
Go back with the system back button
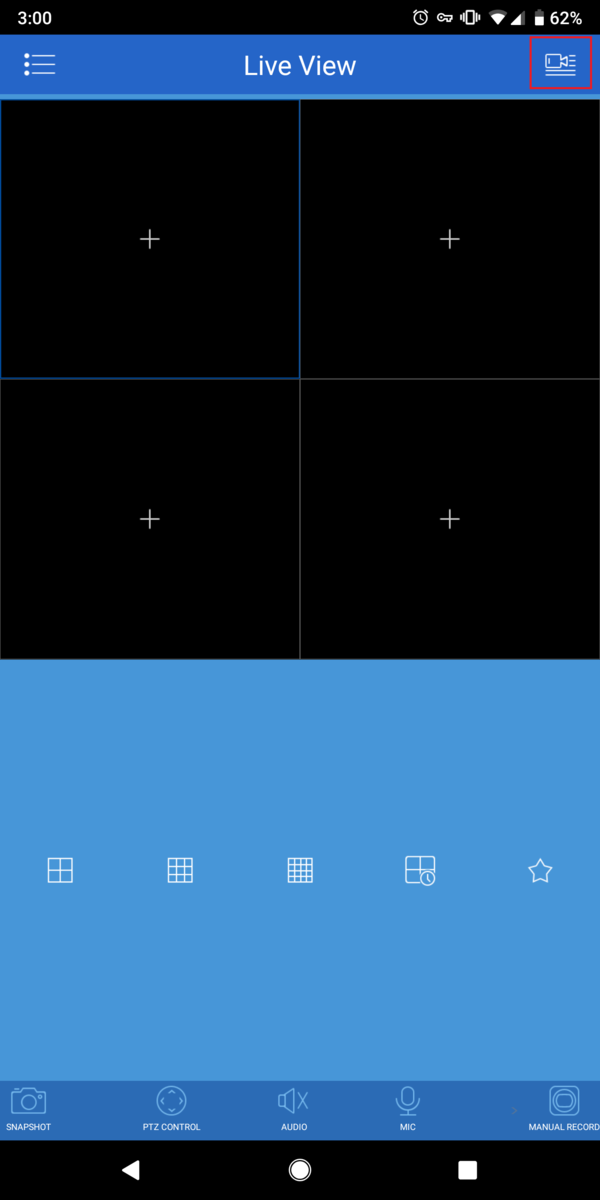click(131, 1170)
